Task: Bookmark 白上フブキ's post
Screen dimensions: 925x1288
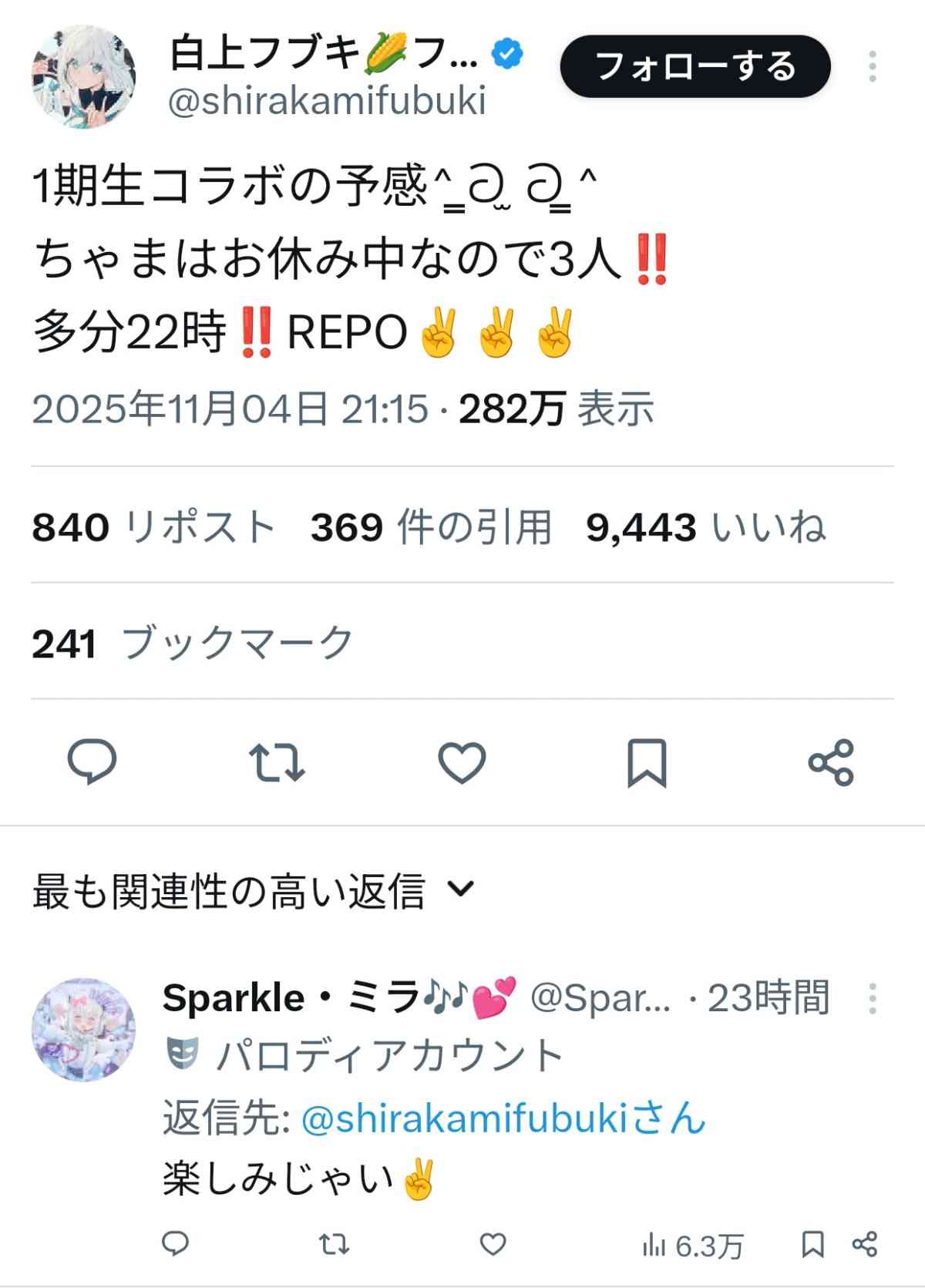Action: tap(647, 762)
